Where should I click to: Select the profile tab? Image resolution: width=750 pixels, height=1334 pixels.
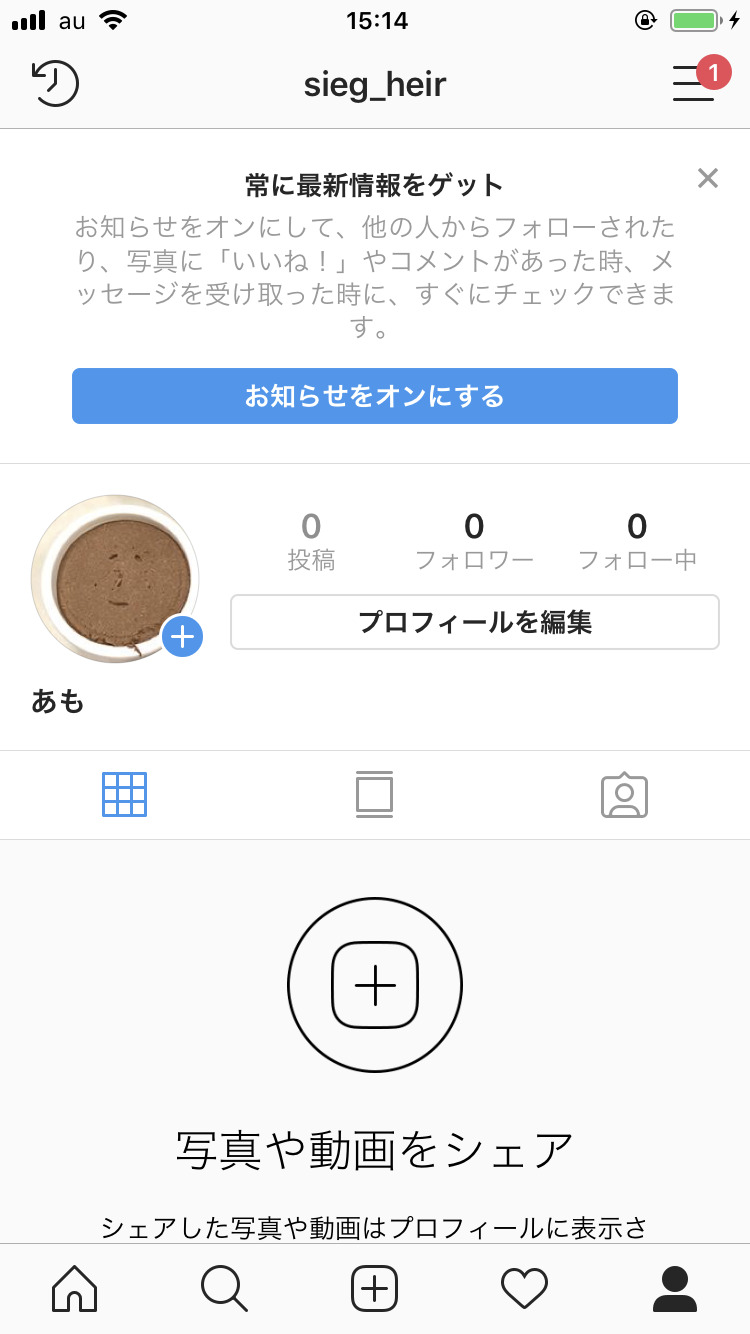(675, 1288)
